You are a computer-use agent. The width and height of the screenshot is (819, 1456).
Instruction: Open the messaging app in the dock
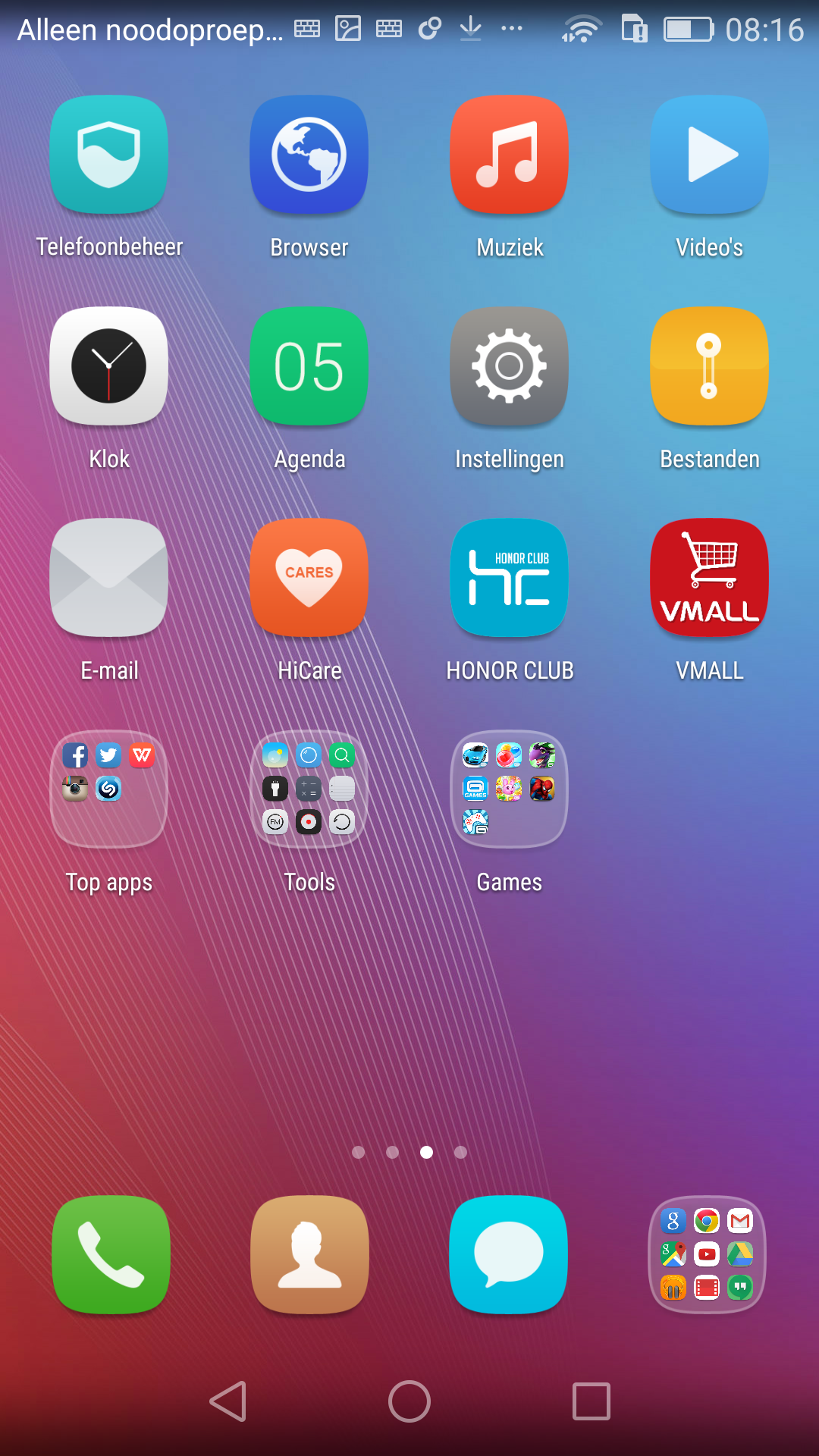pyautogui.click(x=509, y=1254)
